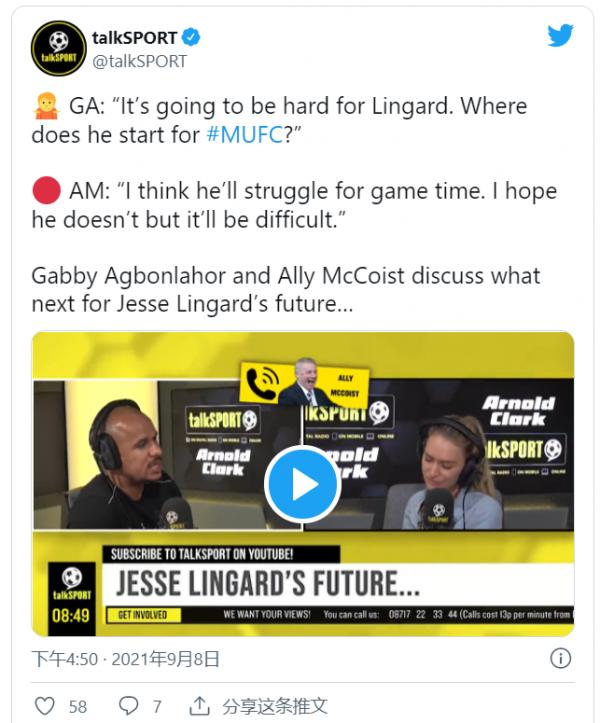The height and width of the screenshot is (723, 600).
Task: Open the #MUFC hashtag link
Action: [x=244, y=135]
